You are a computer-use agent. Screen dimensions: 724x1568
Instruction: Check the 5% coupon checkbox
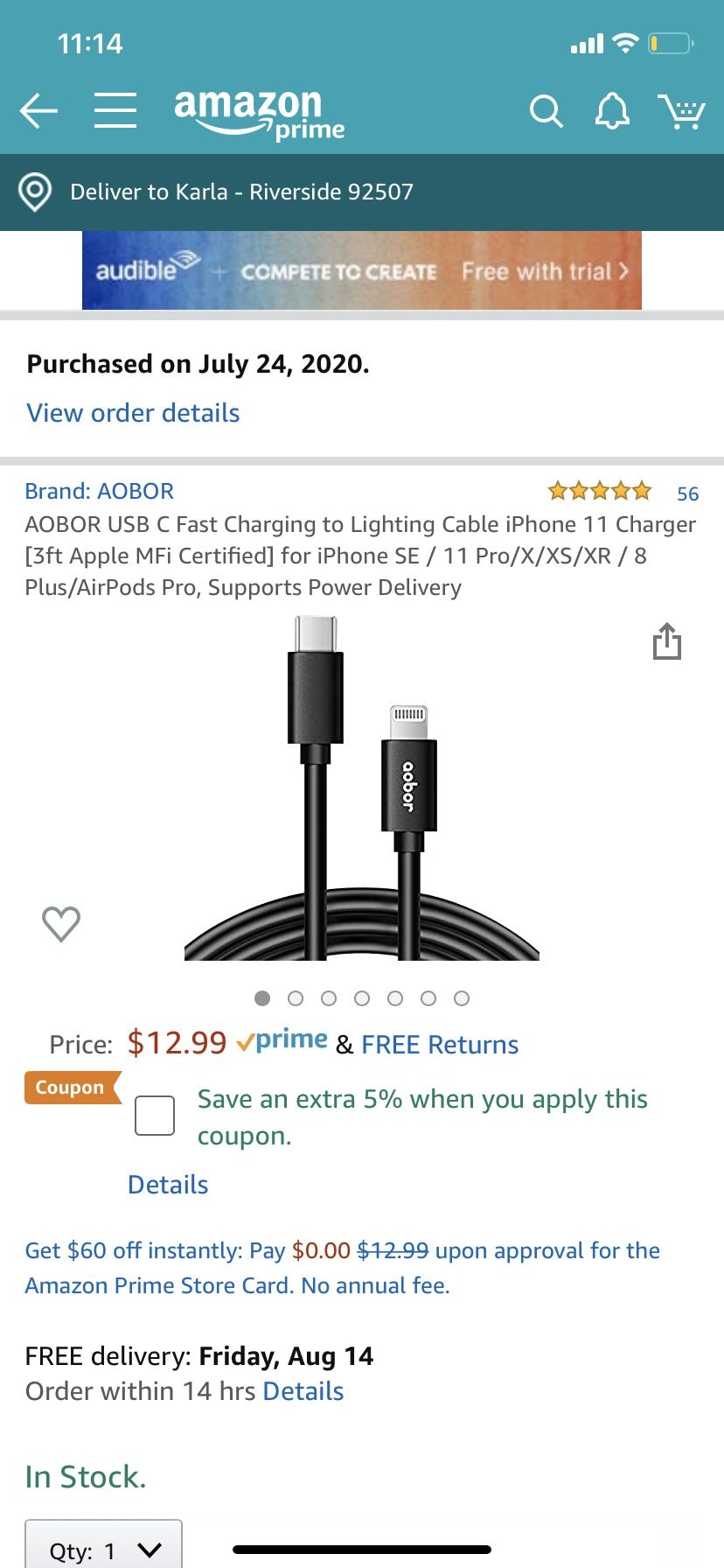point(155,1116)
